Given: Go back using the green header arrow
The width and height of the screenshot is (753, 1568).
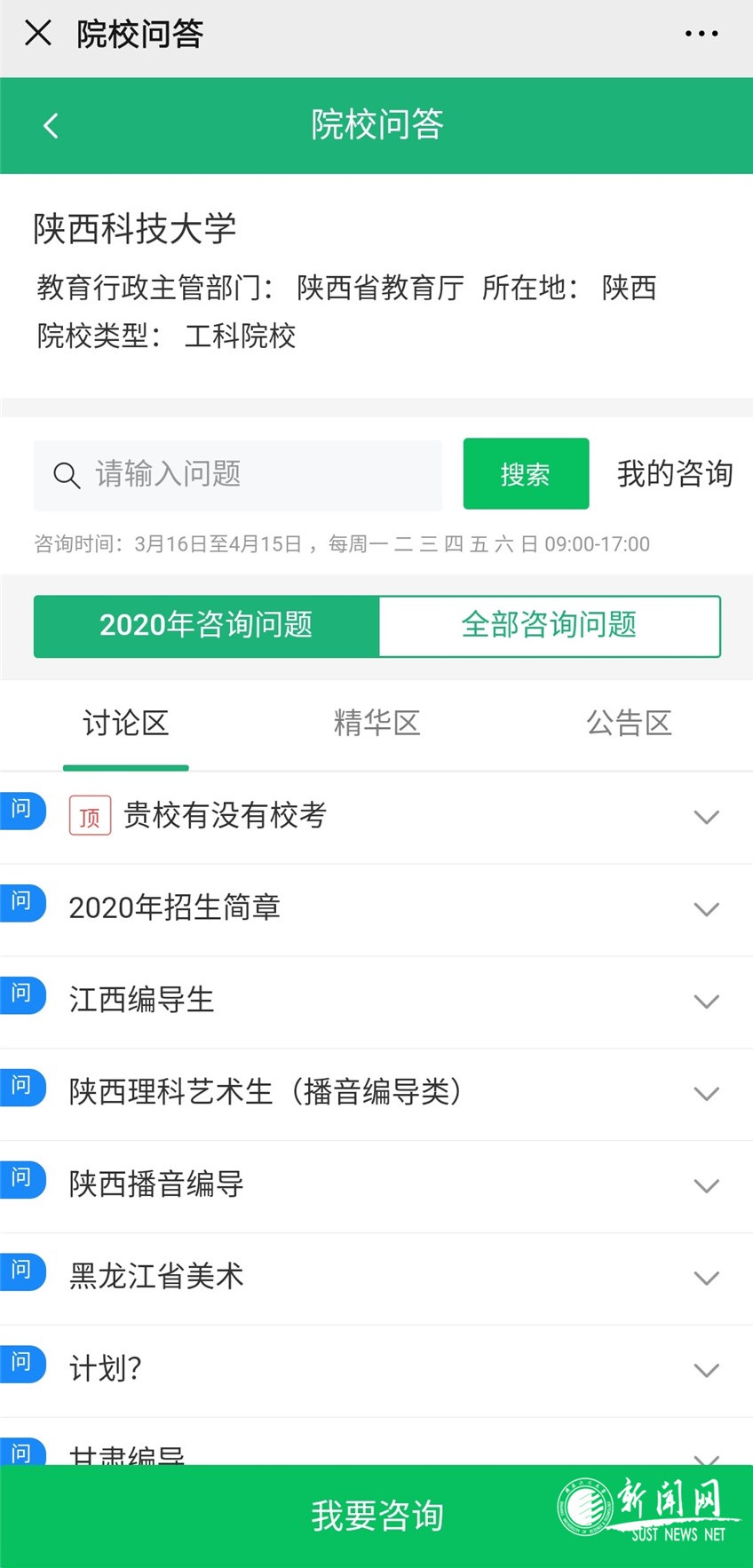Looking at the screenshot, I should (51, 125).
